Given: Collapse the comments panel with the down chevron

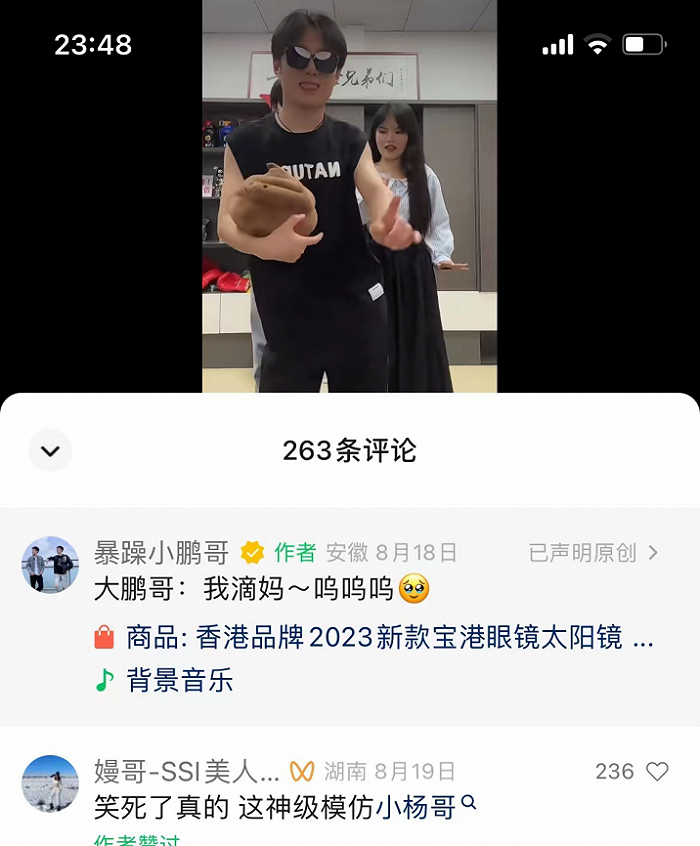Looking at the screenshot, I should click(x=50, y=451).
